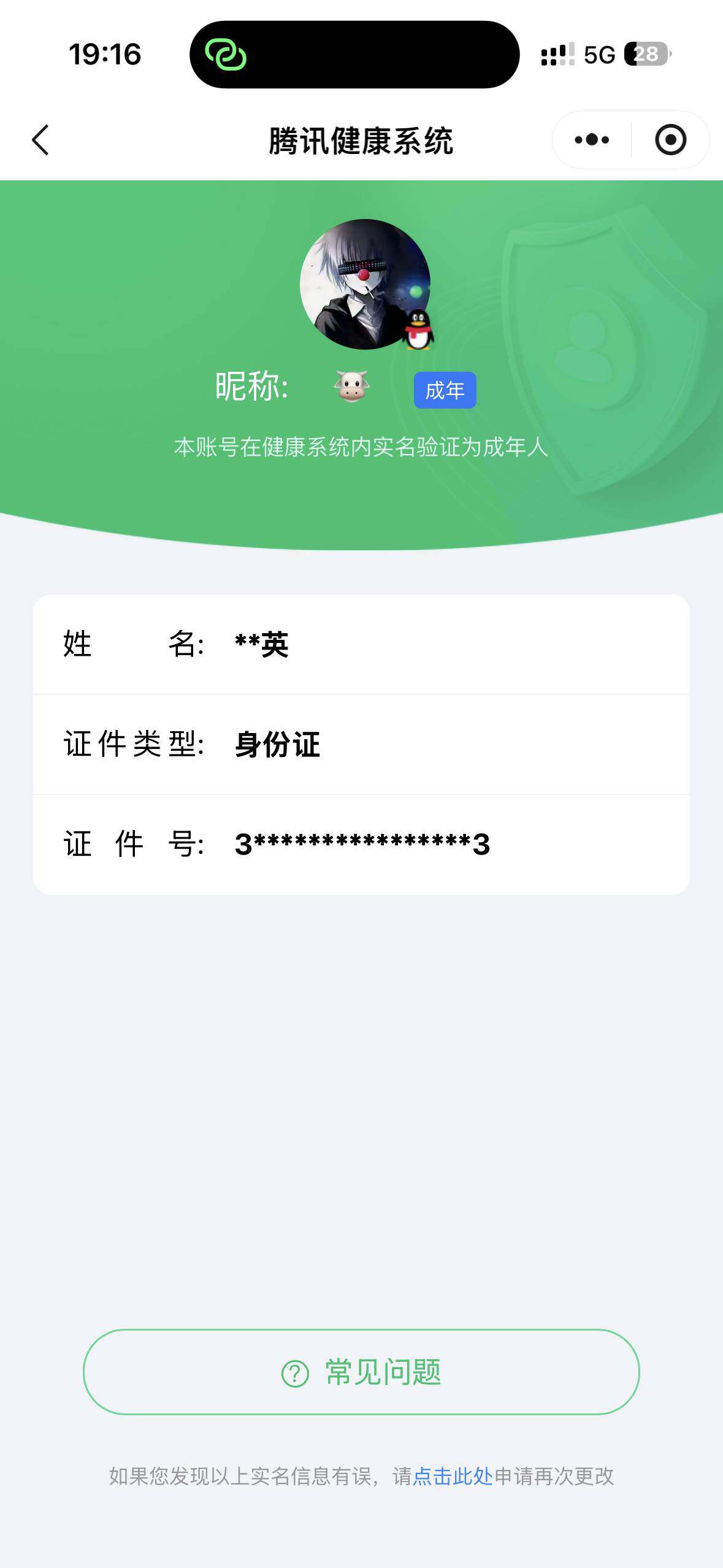723x1568 pixels.
Task: Tap the back arrow at top left
Action: point(39,140)
